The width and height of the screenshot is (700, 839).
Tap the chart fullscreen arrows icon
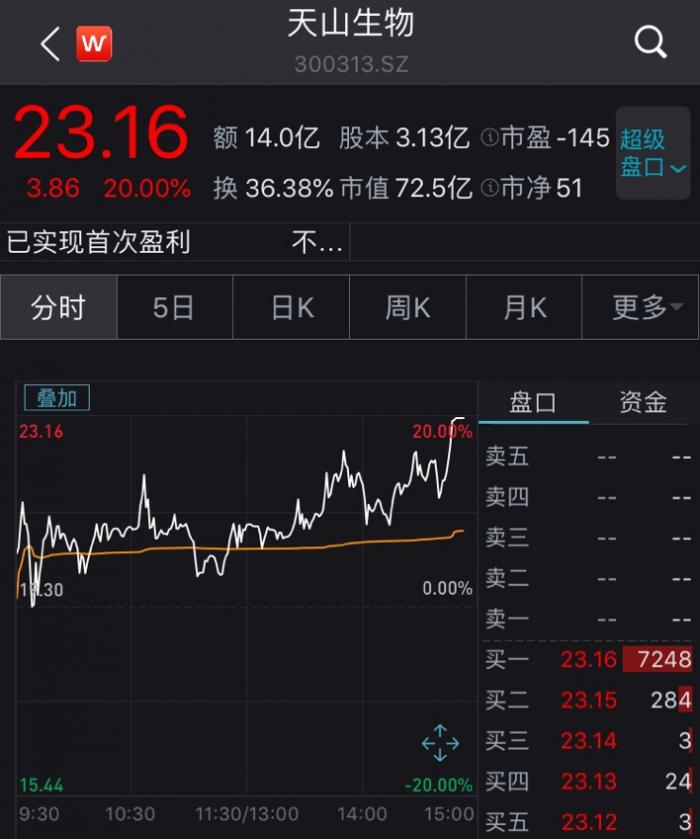[440, 744]
